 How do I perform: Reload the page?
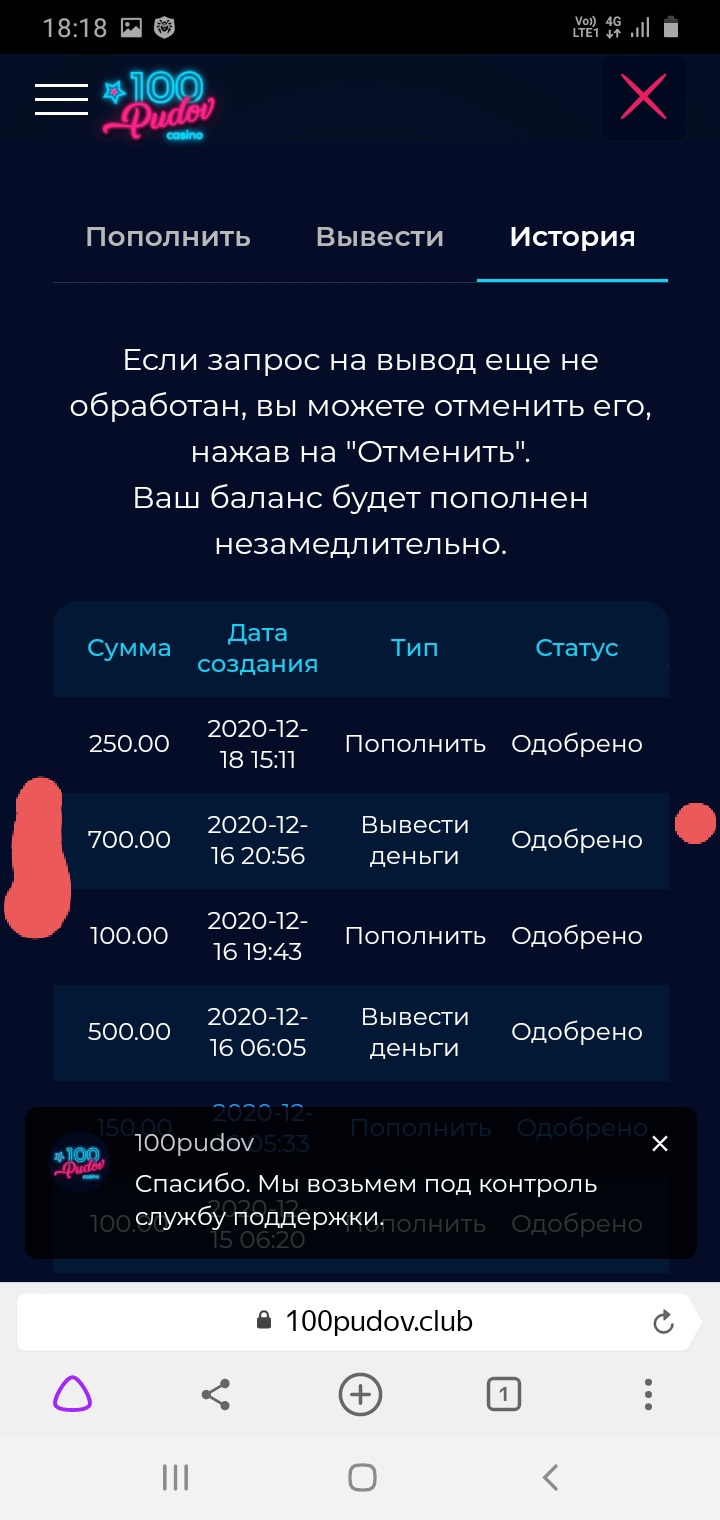pos(663,1322)
